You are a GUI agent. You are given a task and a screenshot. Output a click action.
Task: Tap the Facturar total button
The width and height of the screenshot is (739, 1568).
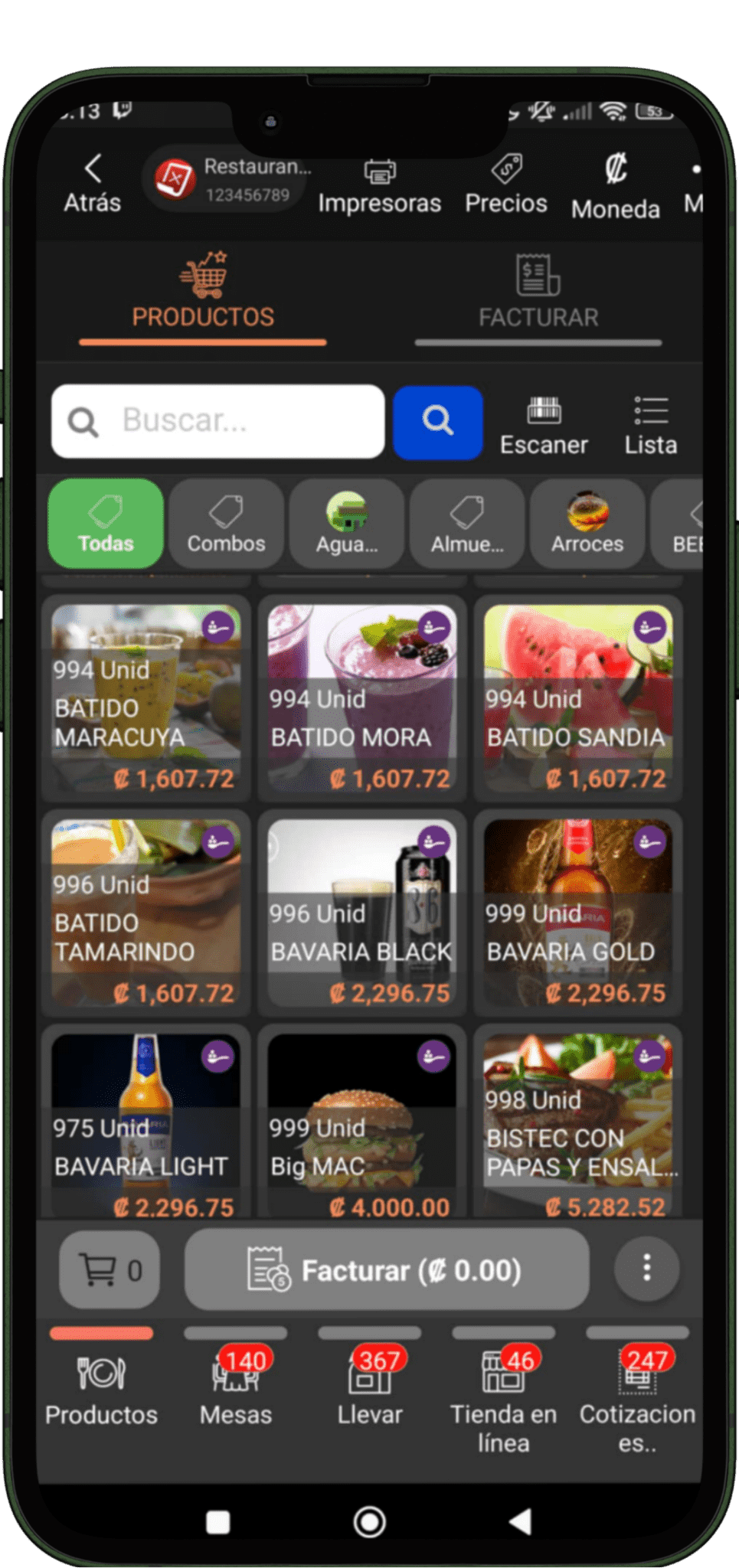[x=387, y=1270]
